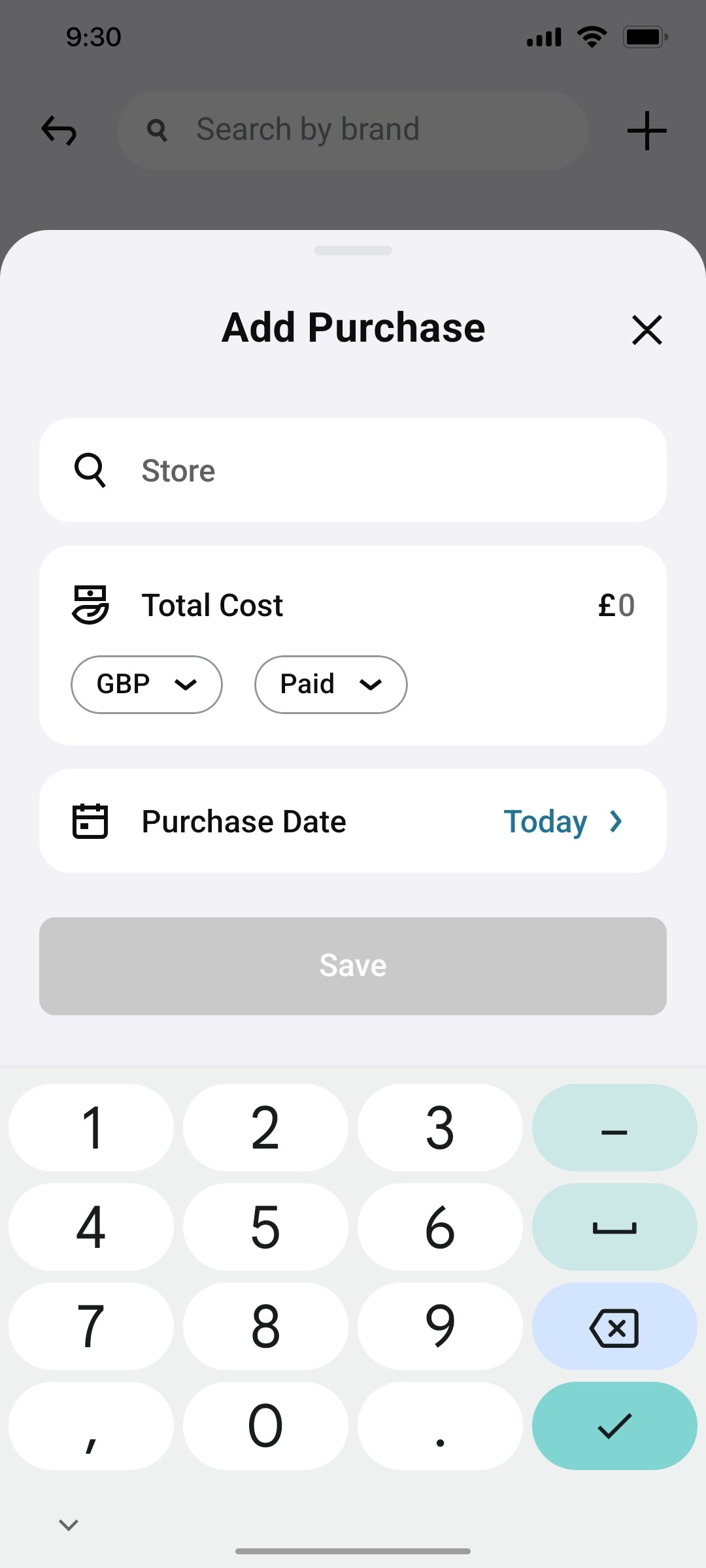Tap the back arrow icon
706x1568 pixels.
tap(59, 130)
